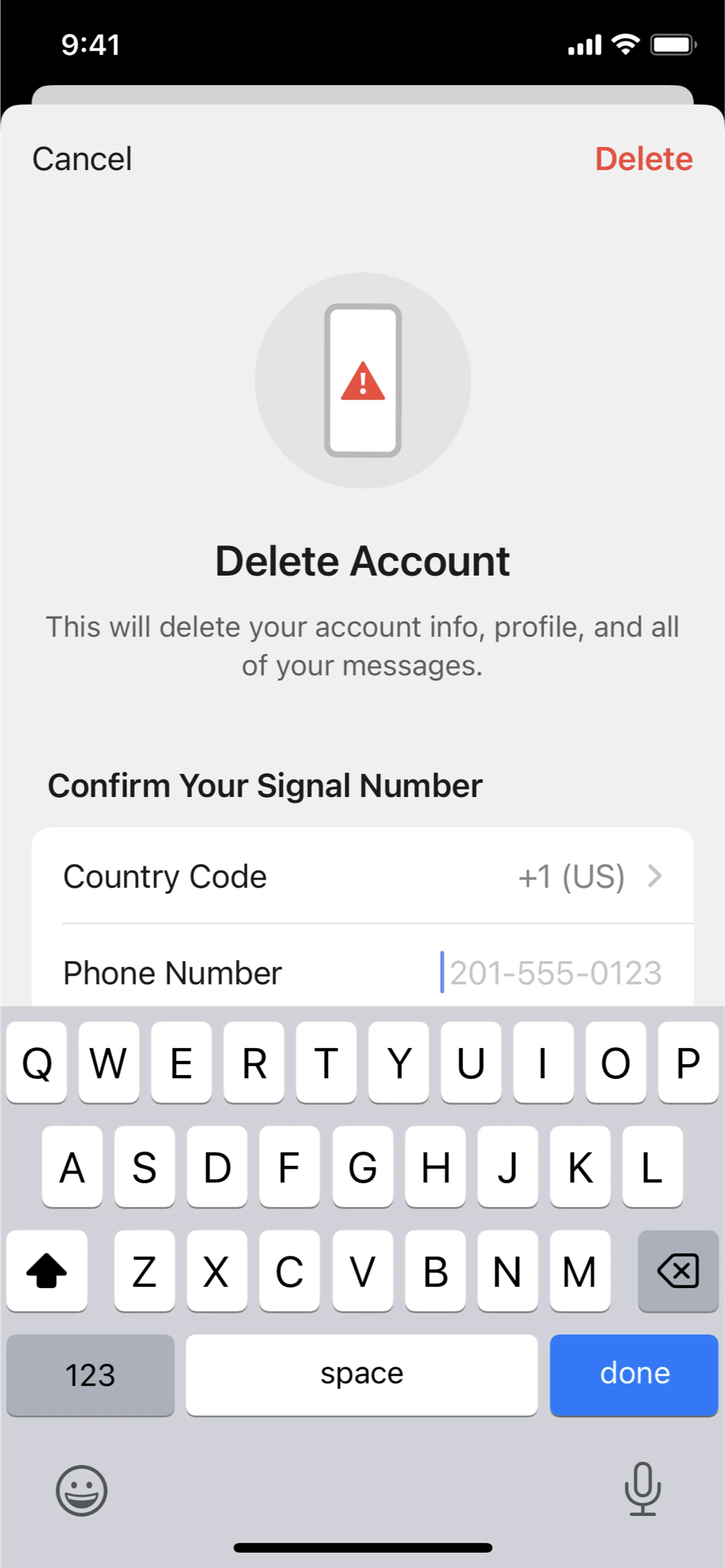725x1568 pixels.
Task: Toggle the shift key
Action: [x=47, y=1271]
